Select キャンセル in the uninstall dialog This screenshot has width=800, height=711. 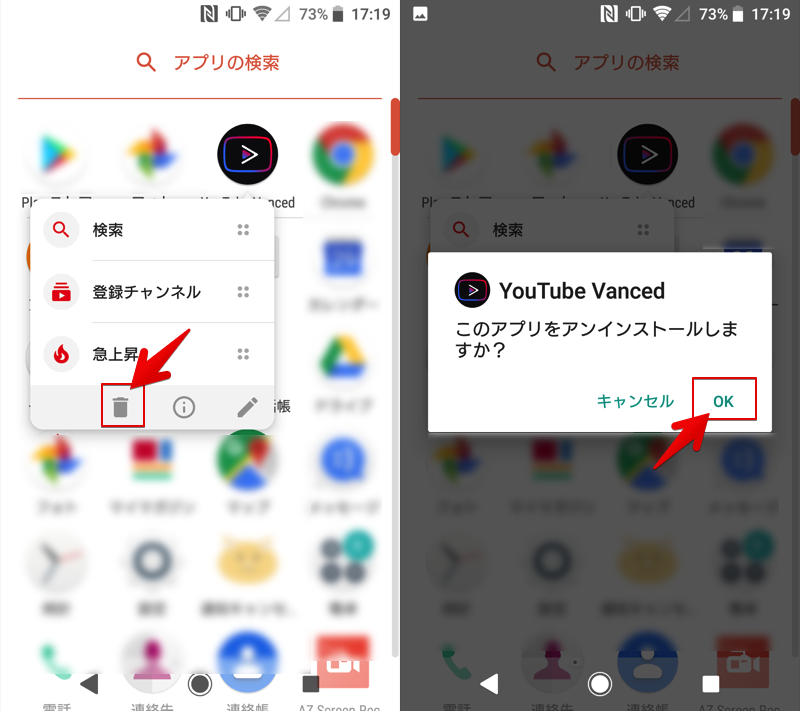click(x=635, y=400)
